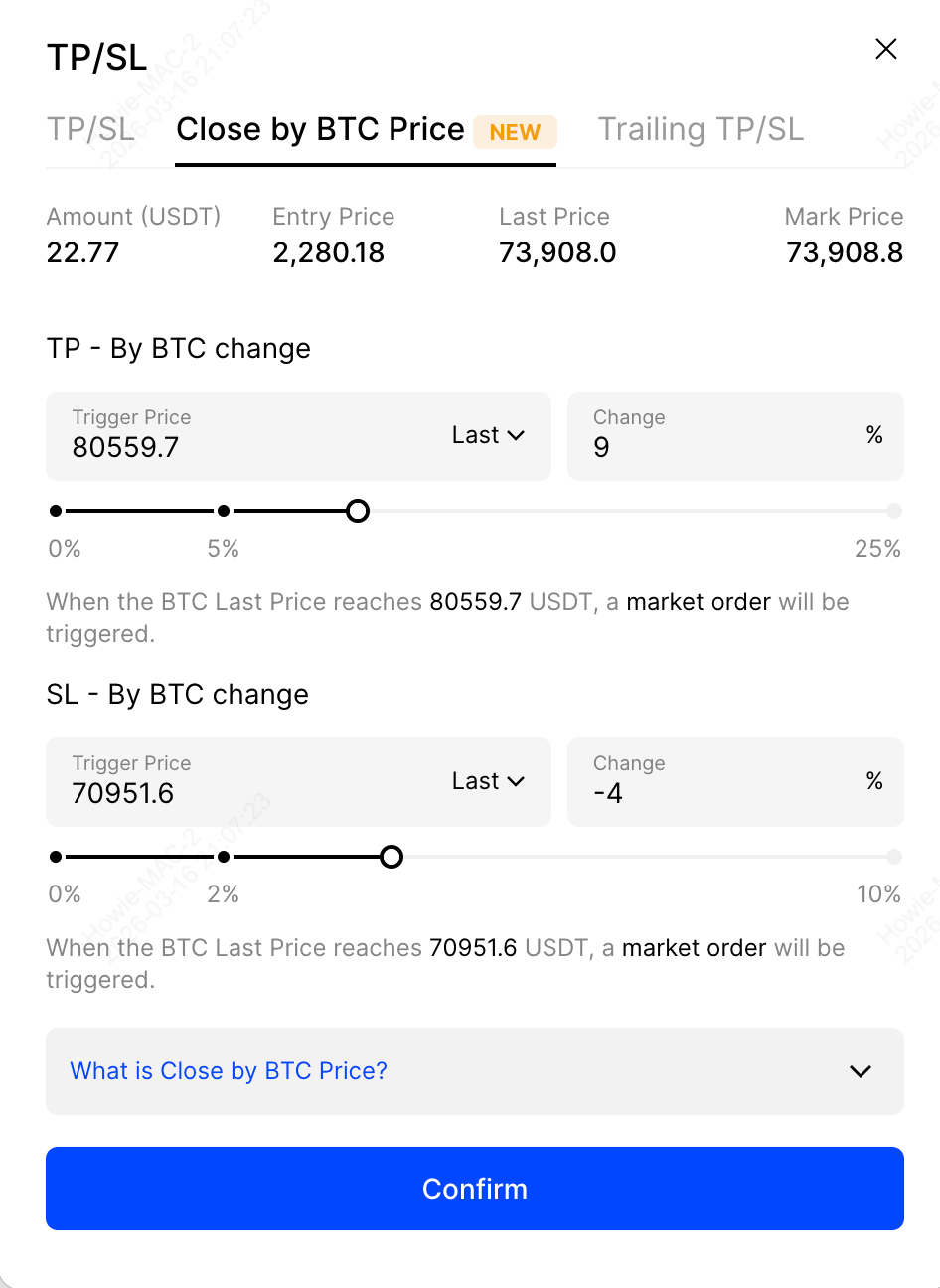Switch to the Trailing TP/SL tab

(701, 130)
